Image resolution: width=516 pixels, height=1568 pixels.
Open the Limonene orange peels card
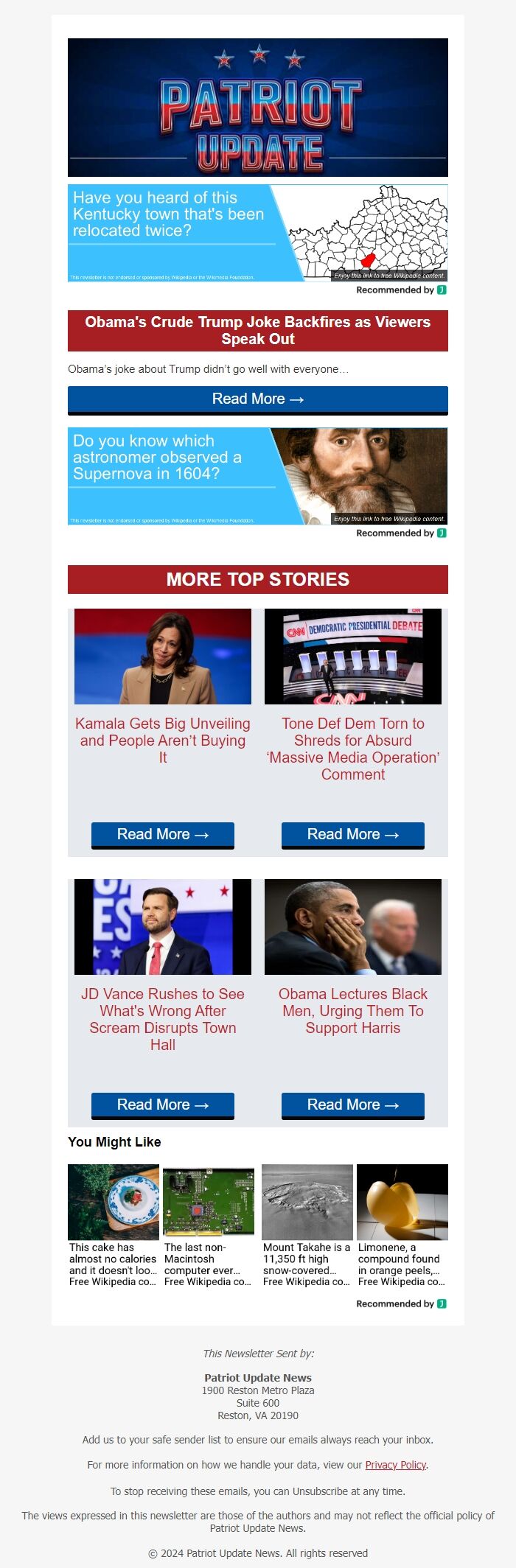[x=402, y=1225]
